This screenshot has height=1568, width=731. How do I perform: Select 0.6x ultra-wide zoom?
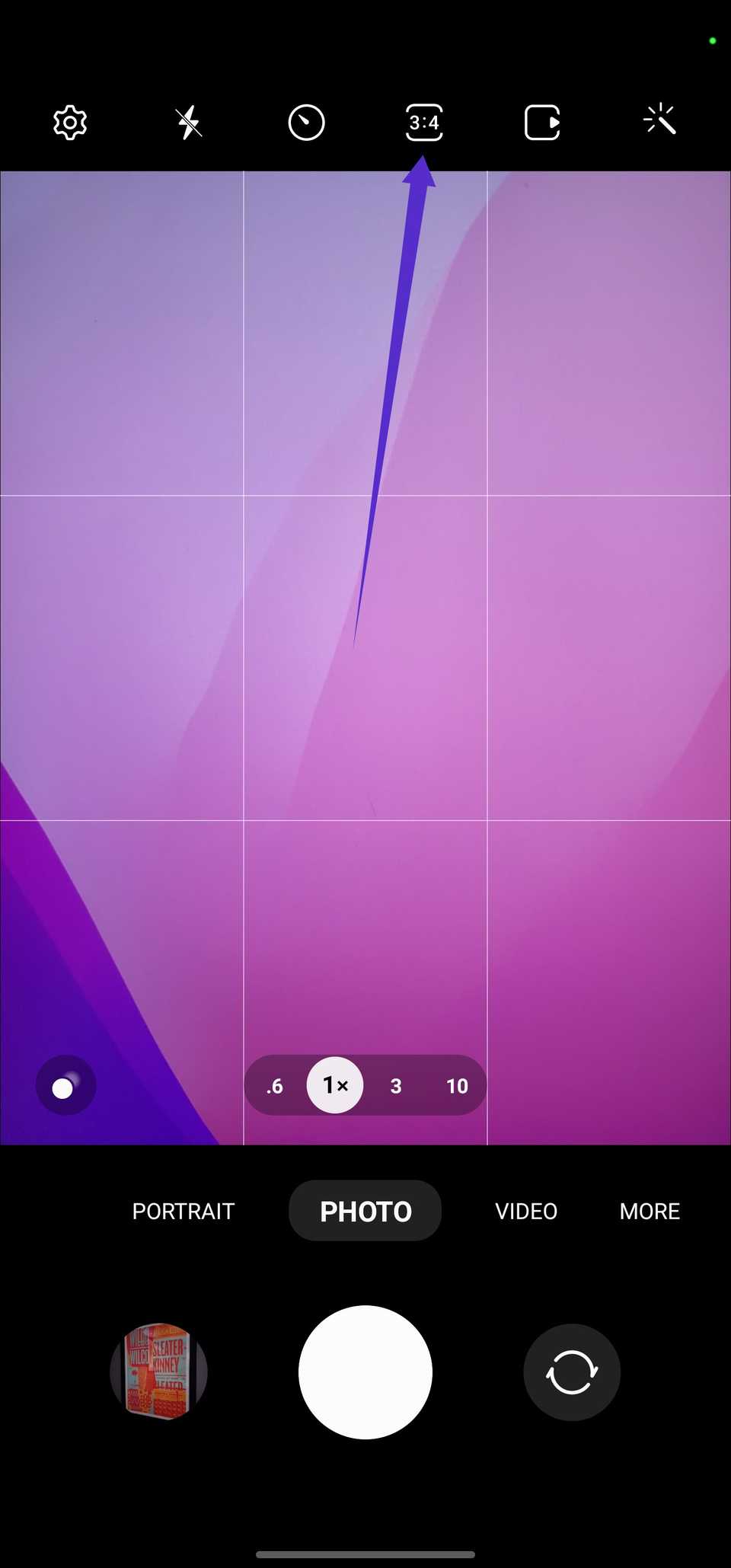[275, 1086]
